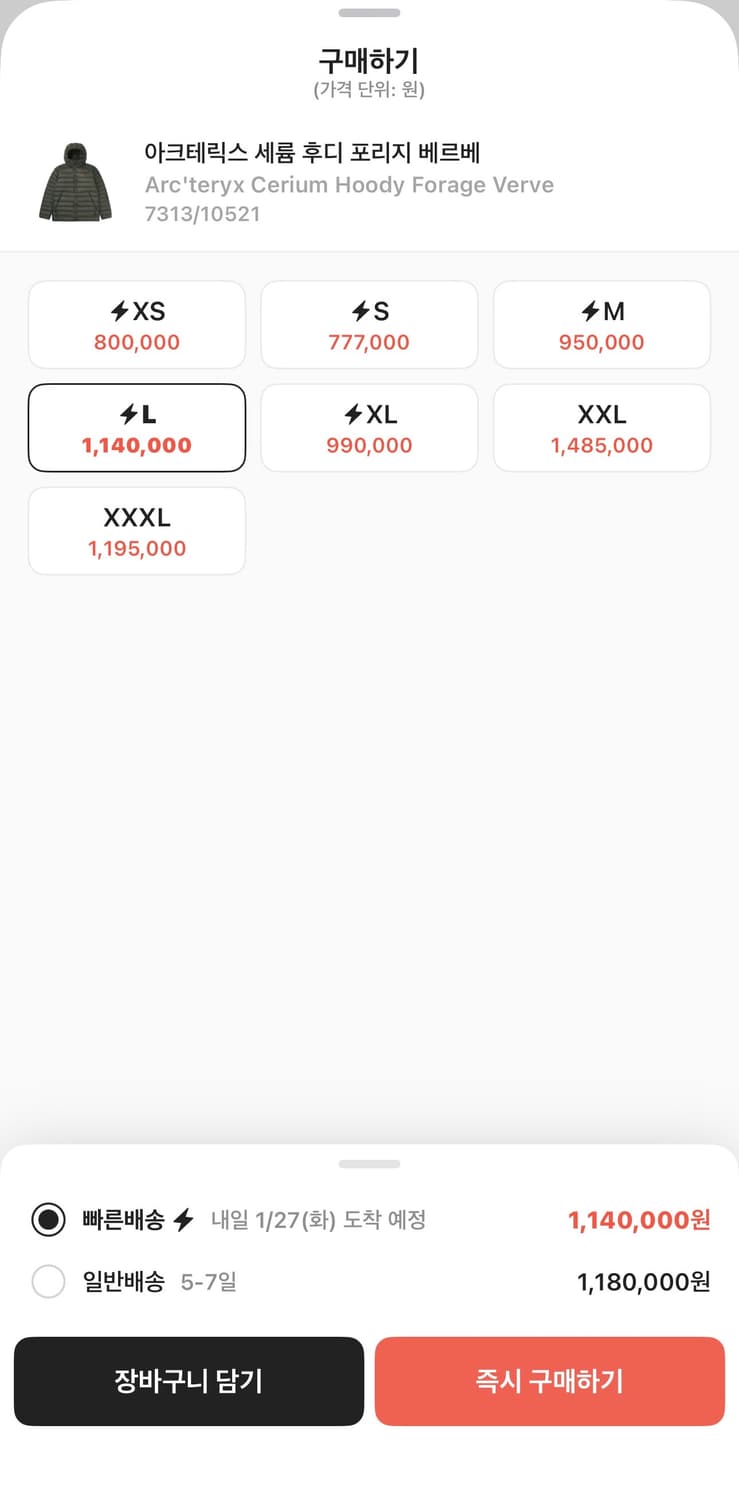Select the 일반배송 standard delivery radio button

(x=48, y=1281)
